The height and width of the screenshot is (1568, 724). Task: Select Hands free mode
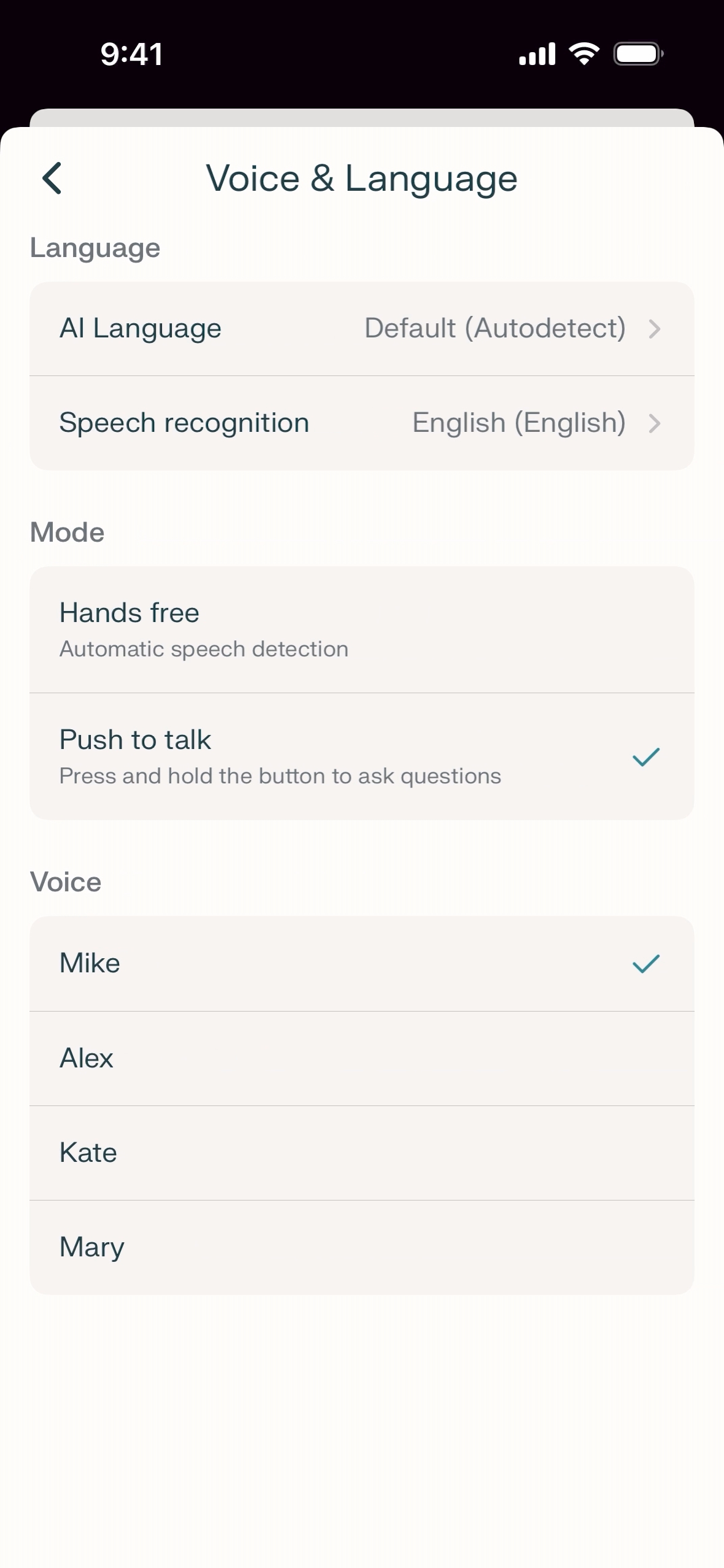coord(361,629)
